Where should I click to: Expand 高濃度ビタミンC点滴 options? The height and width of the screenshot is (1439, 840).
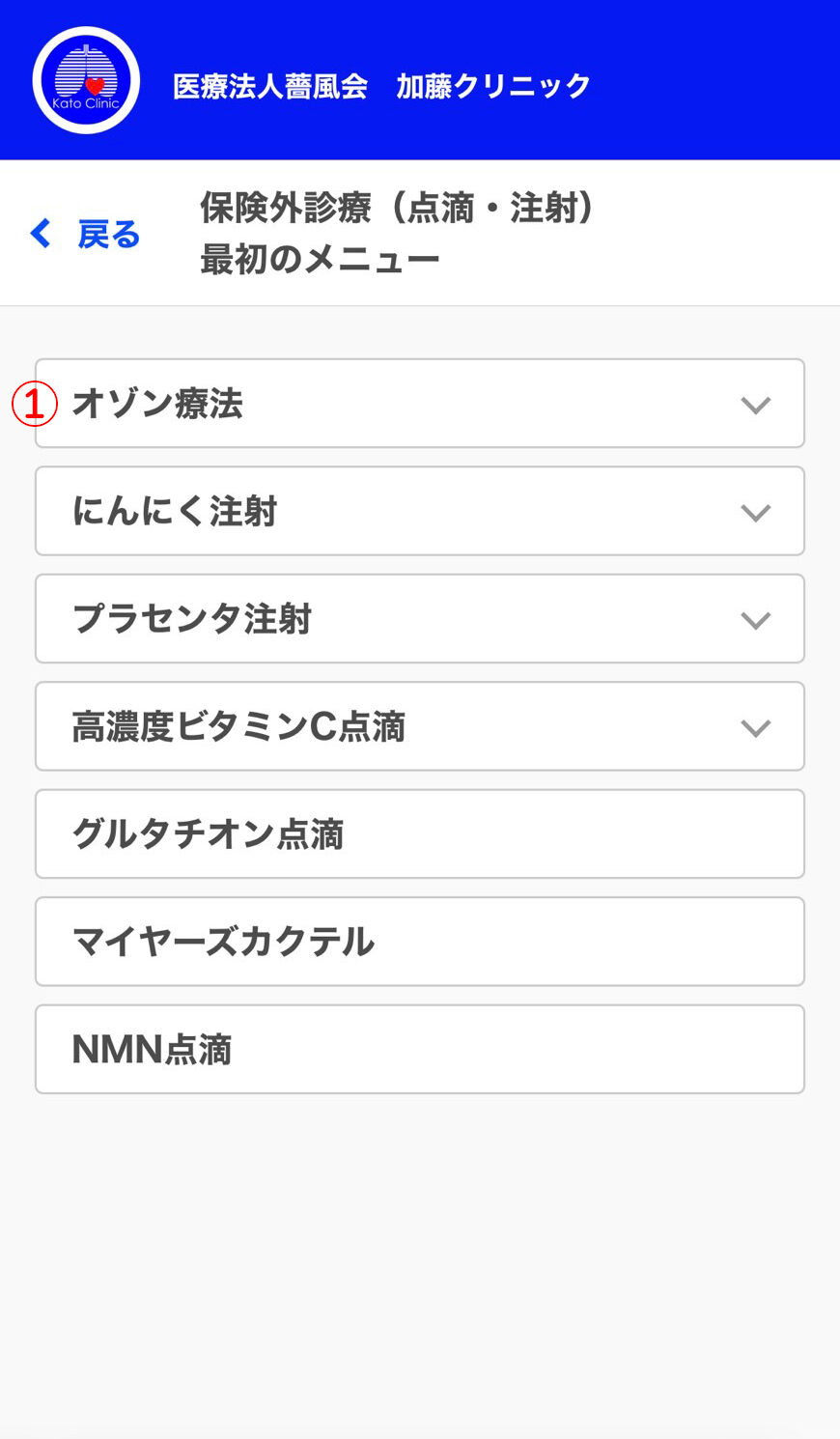(x=420, y=726)
